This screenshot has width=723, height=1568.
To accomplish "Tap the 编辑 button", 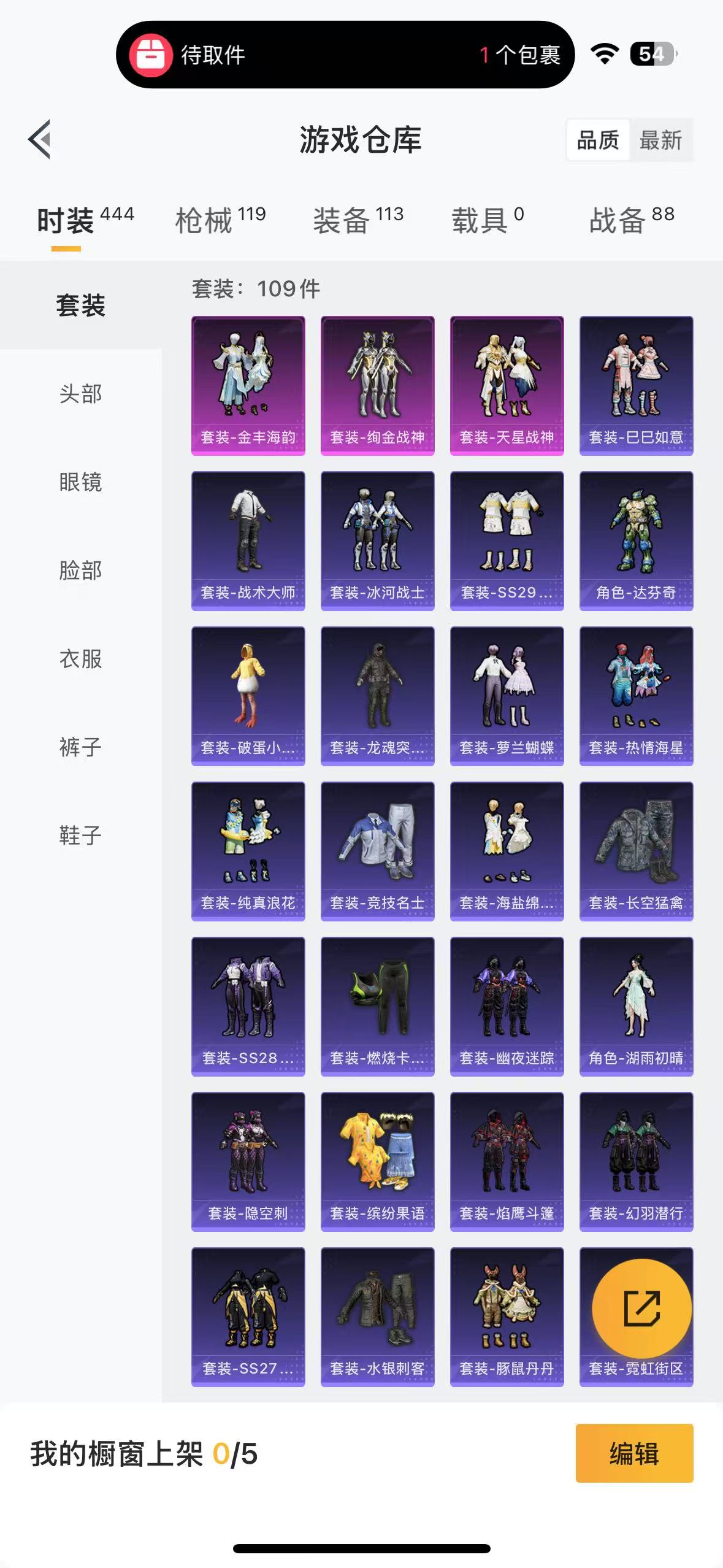I will point(634,1453).
